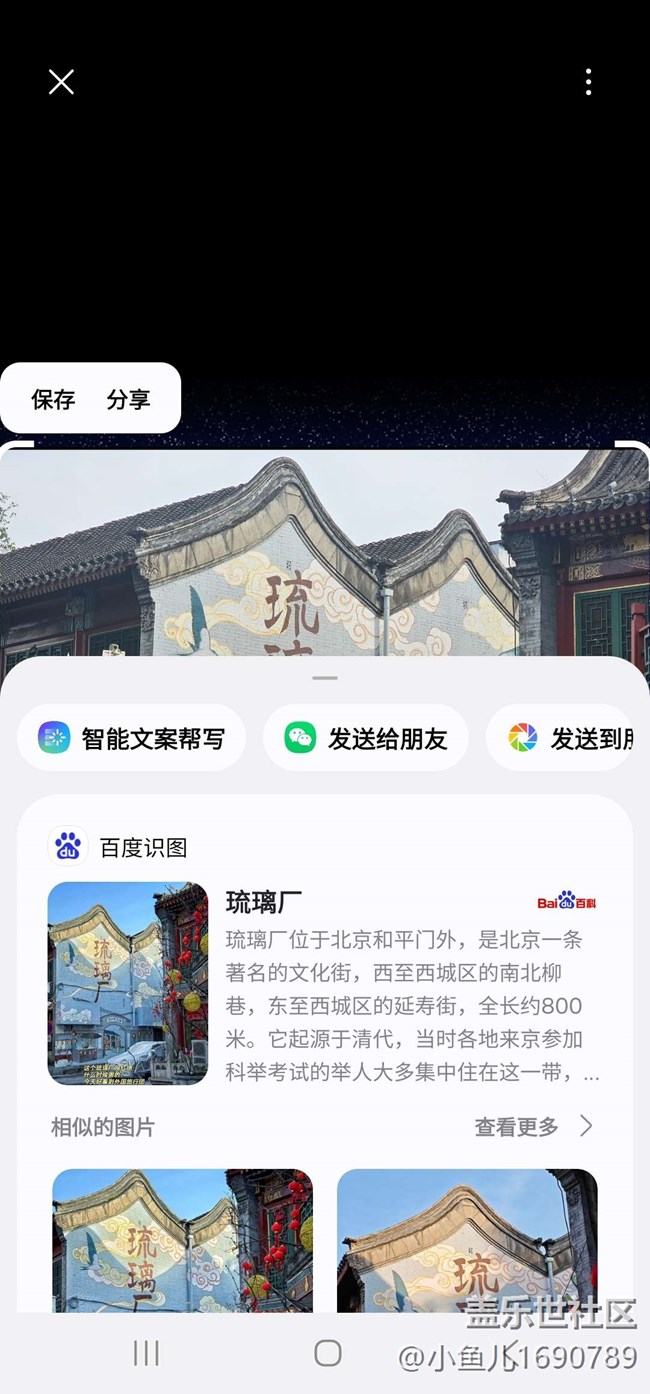Select the 智能文案帮写 chip
The width and height of the screenshot is (650, 1394).
click(132, 739)
